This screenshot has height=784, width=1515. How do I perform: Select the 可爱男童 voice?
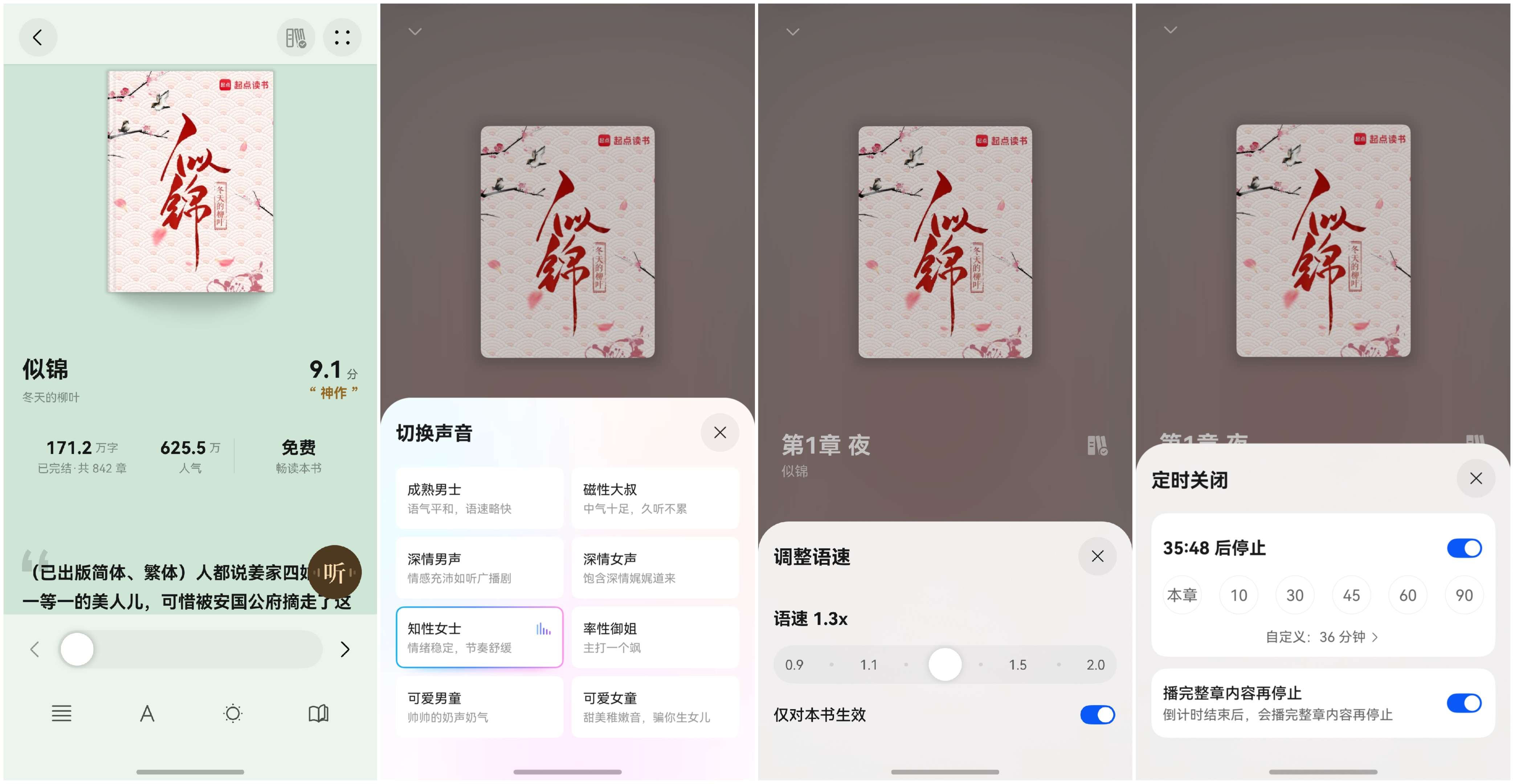pos(479,706)
